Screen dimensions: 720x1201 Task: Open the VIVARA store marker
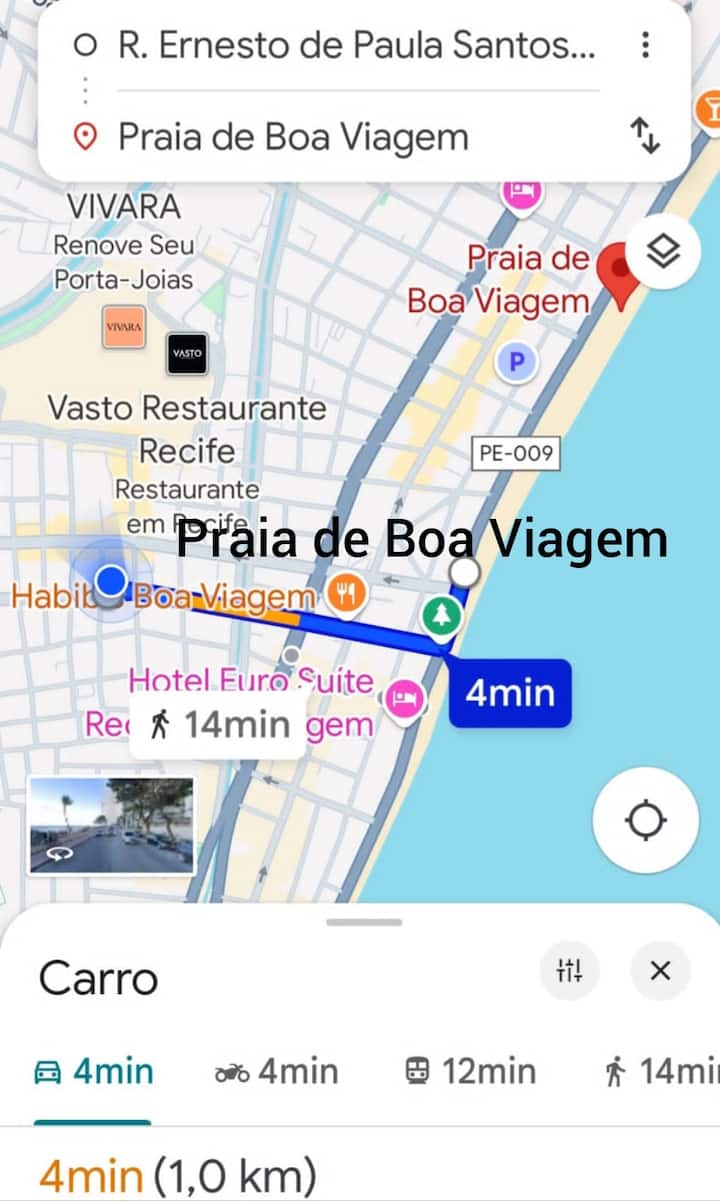coord(124,328)
